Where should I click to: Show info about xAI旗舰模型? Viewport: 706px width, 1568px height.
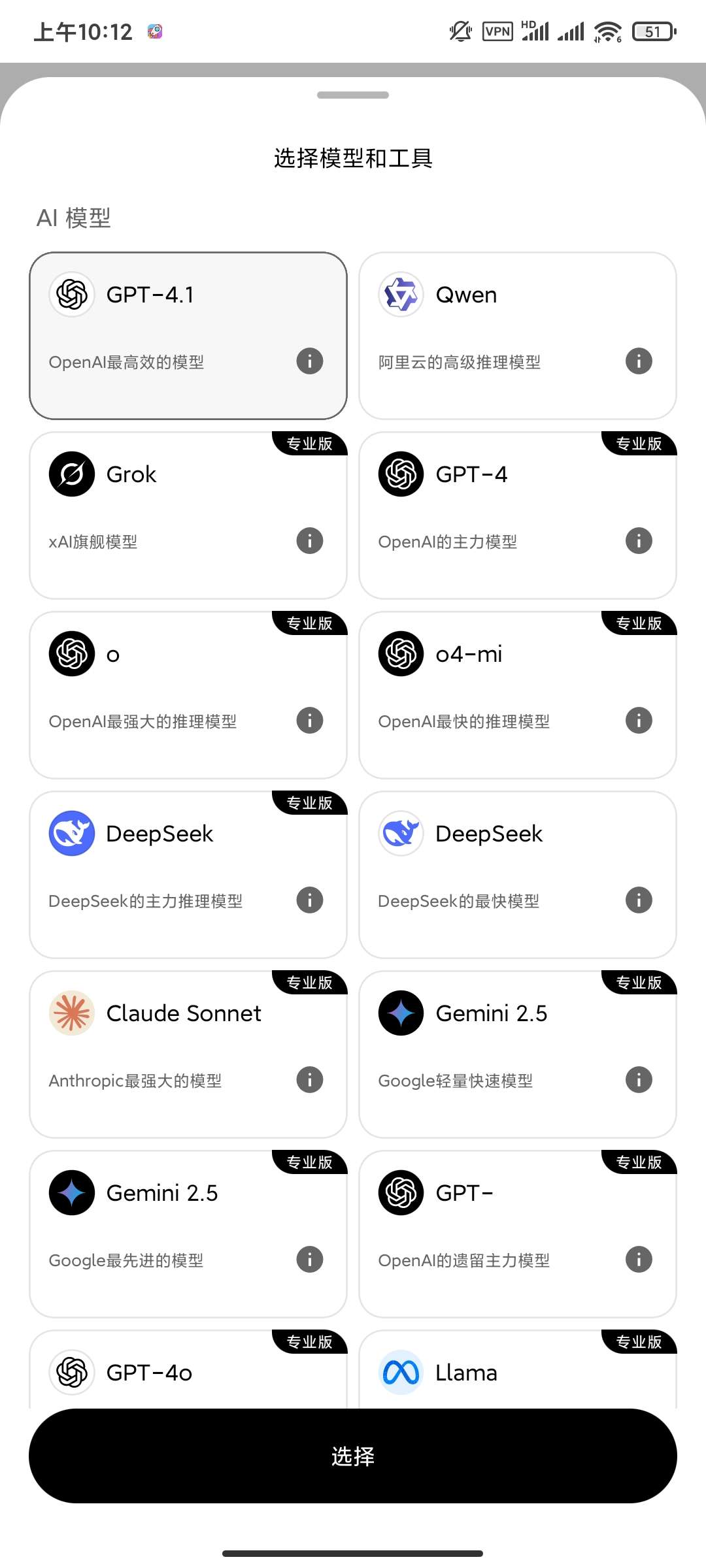point(310,541)
